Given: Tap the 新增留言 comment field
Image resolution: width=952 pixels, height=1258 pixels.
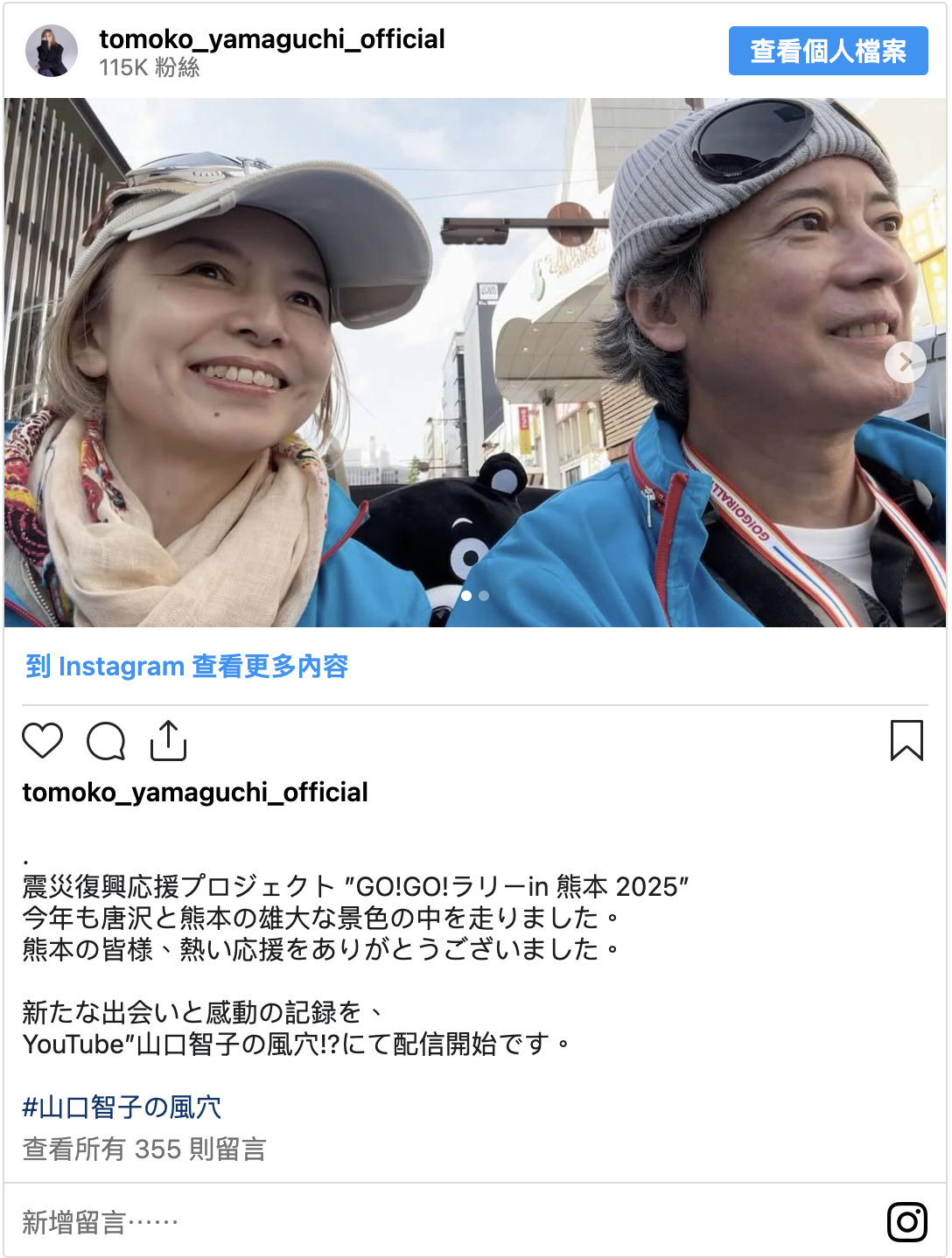Looking at the screenshot, I should [350, 1222].
